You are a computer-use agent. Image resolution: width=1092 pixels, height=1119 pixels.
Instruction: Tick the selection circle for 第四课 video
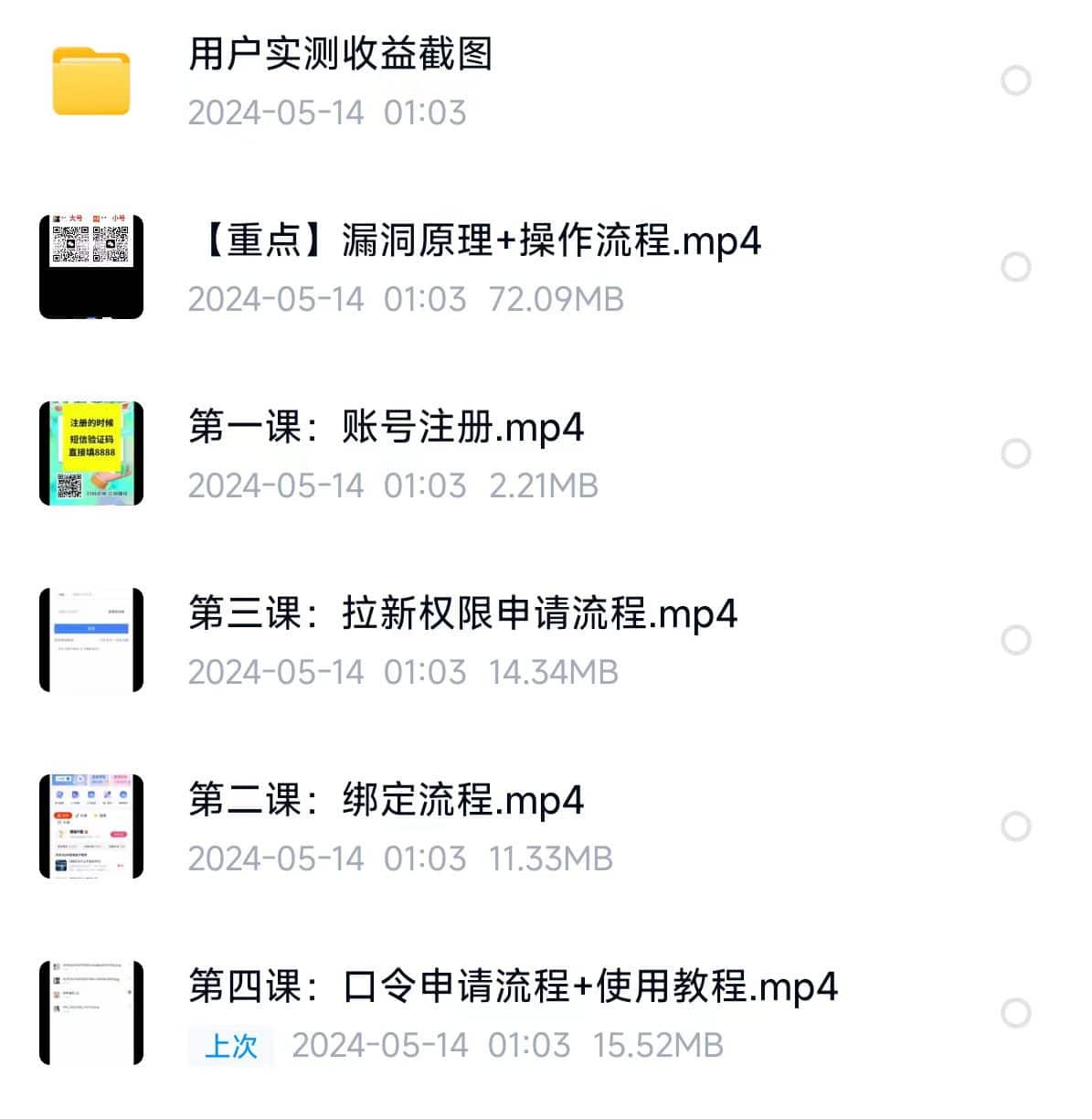pyautogui.click(x=1015, y=1011)
